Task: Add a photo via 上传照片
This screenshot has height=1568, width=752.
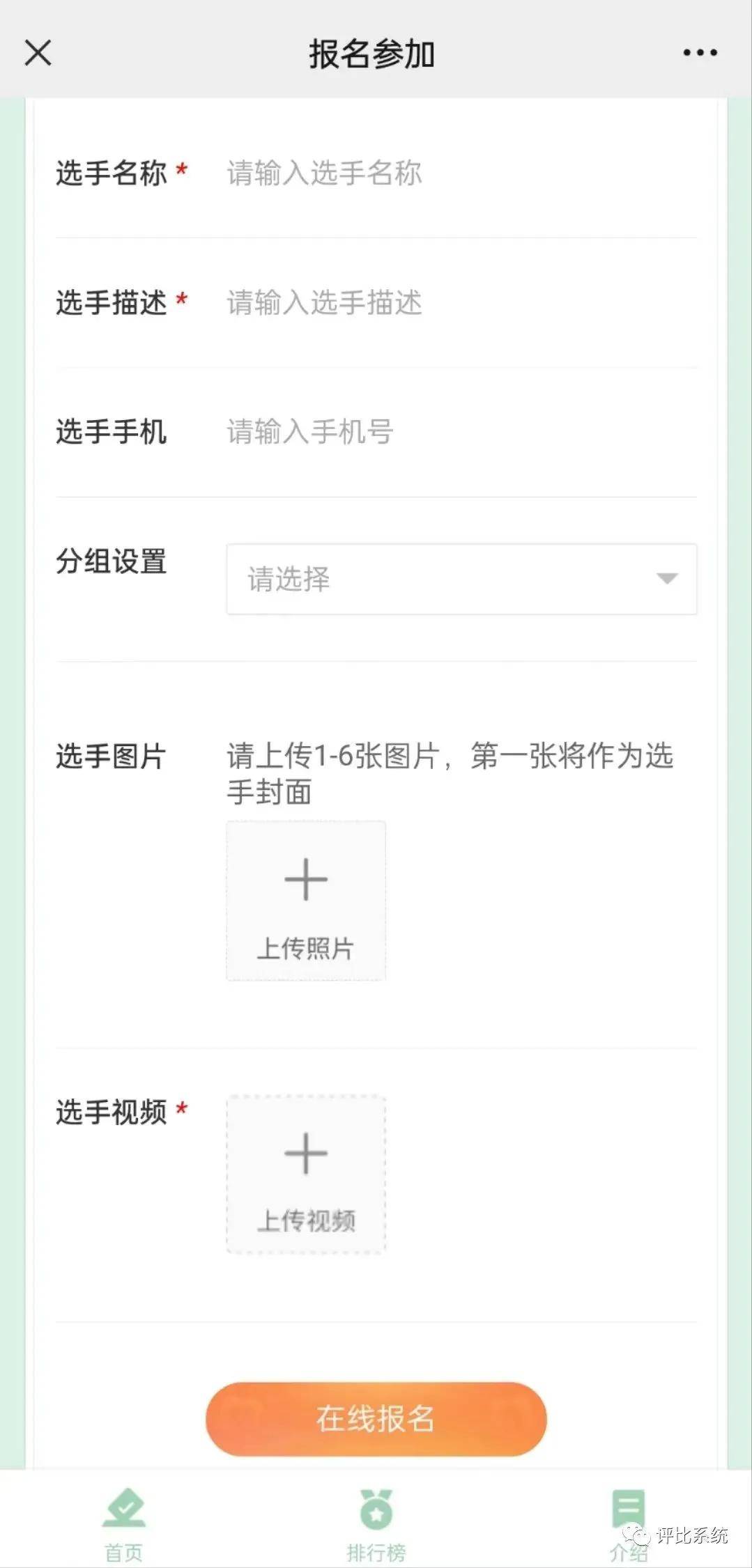Action: (306, 901)
